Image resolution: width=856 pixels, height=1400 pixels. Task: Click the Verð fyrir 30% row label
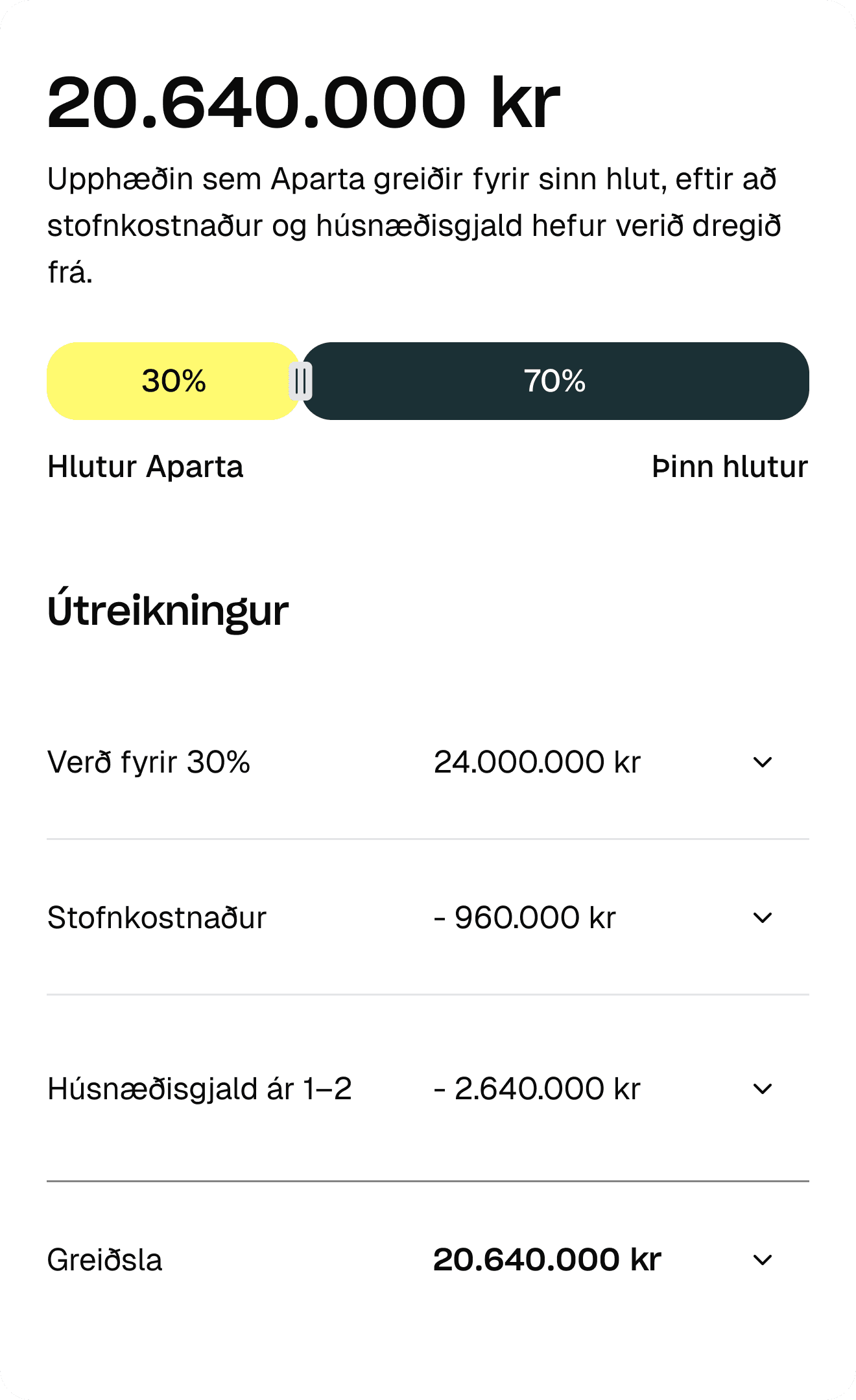click(x=148, y=763)
